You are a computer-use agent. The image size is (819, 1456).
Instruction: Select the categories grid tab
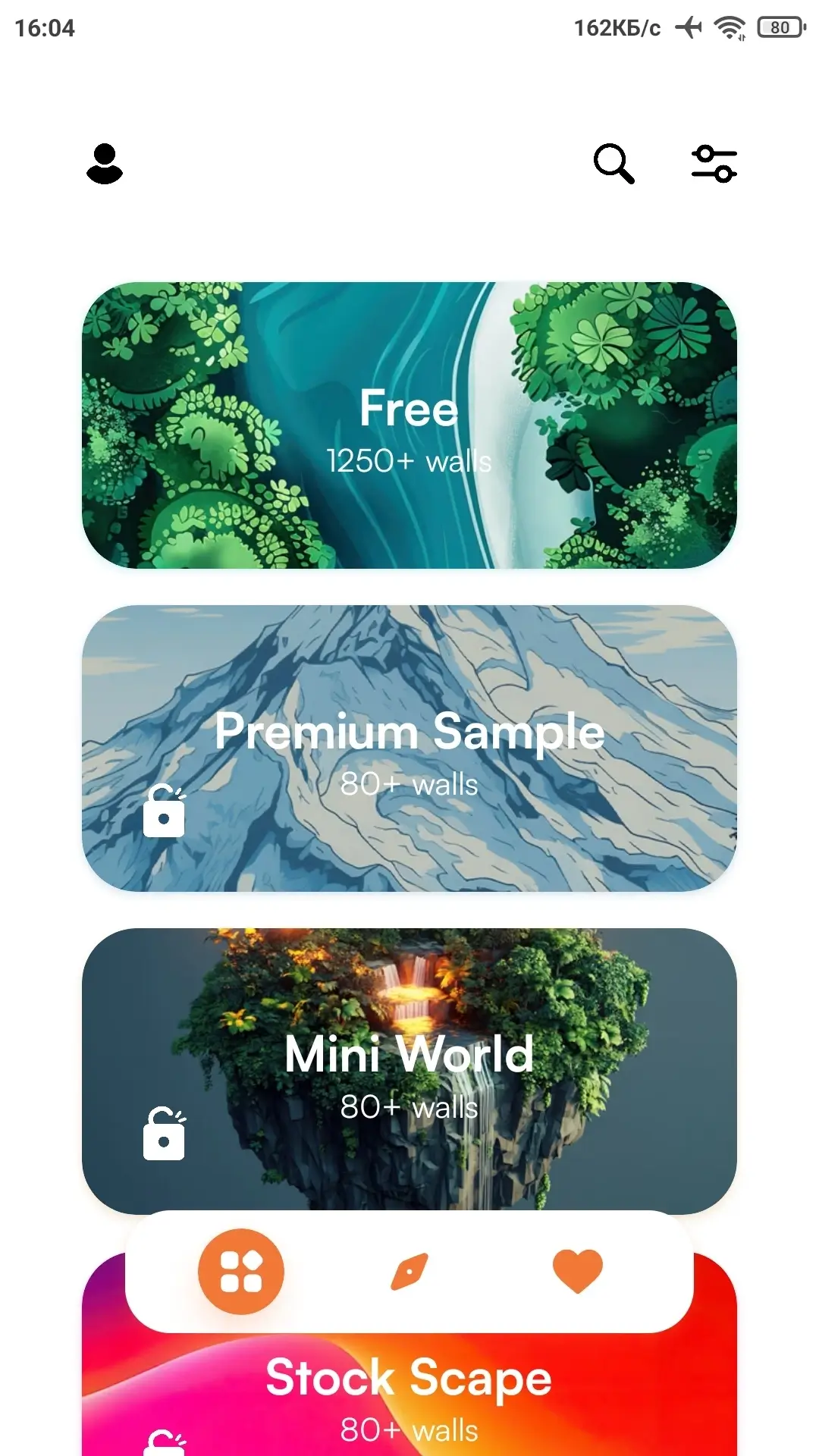pyautogui.click(x=241, y=1272)
